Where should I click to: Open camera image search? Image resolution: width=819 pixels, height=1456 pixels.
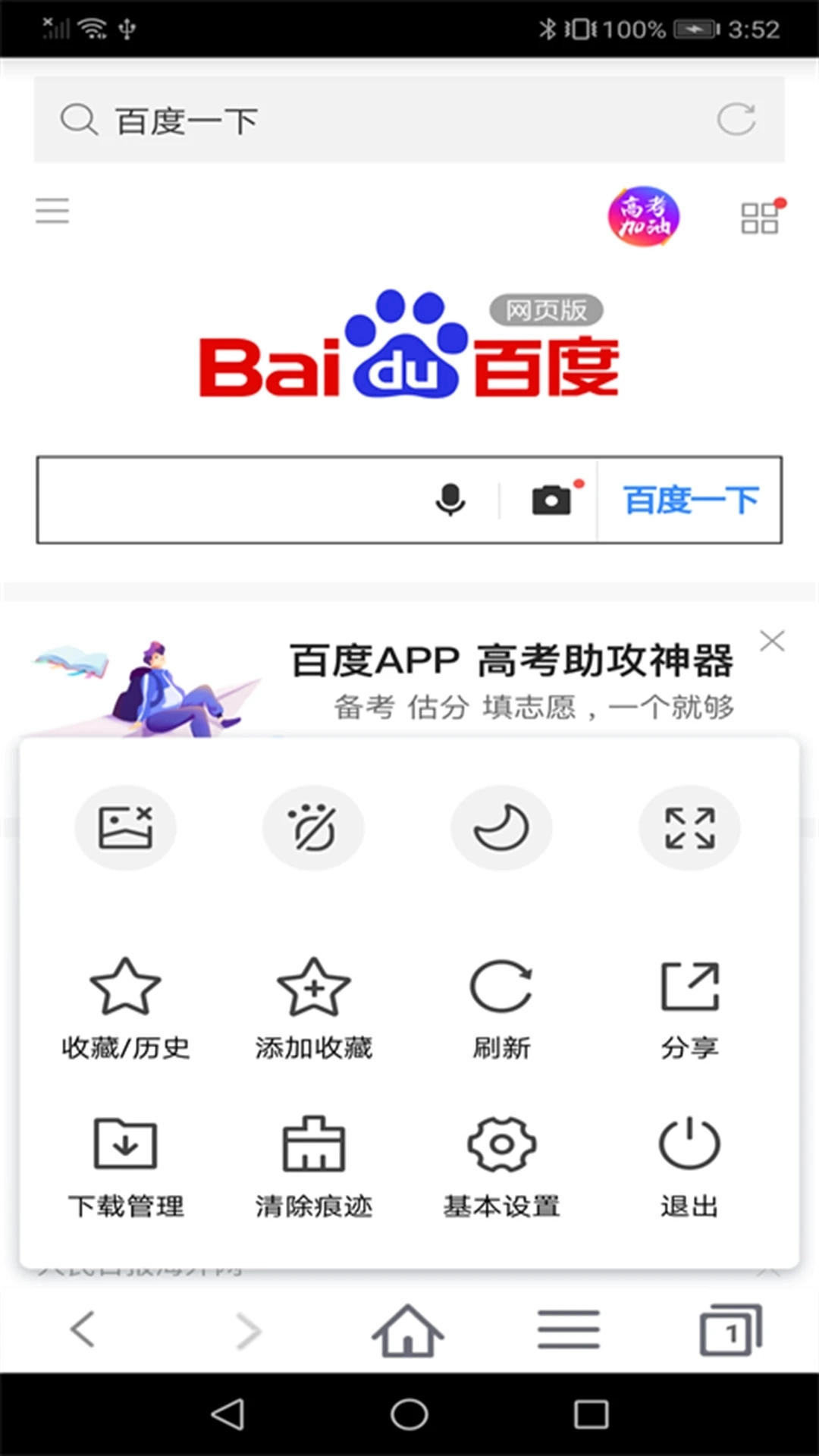pos(553,499)
